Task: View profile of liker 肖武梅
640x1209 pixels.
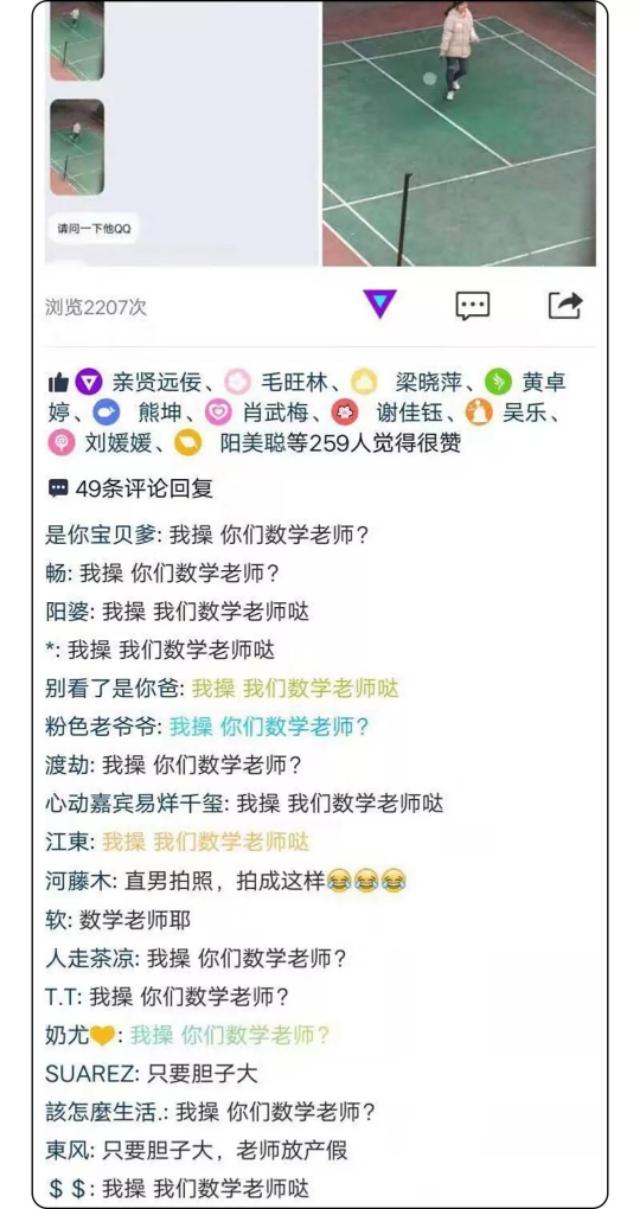Action: [277, 412]
